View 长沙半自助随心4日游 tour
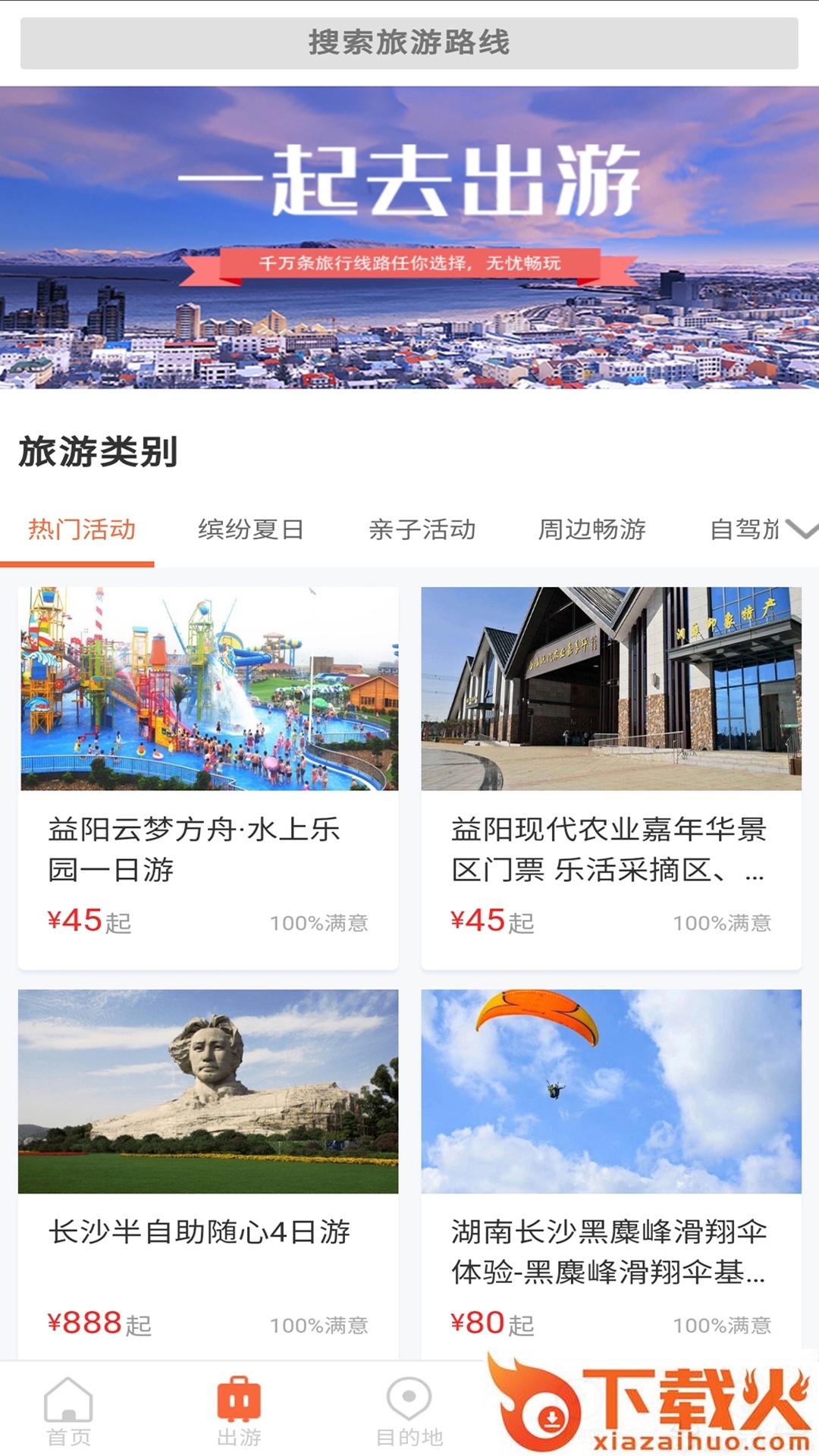 pyautogui.click(x=209, y=1175)
